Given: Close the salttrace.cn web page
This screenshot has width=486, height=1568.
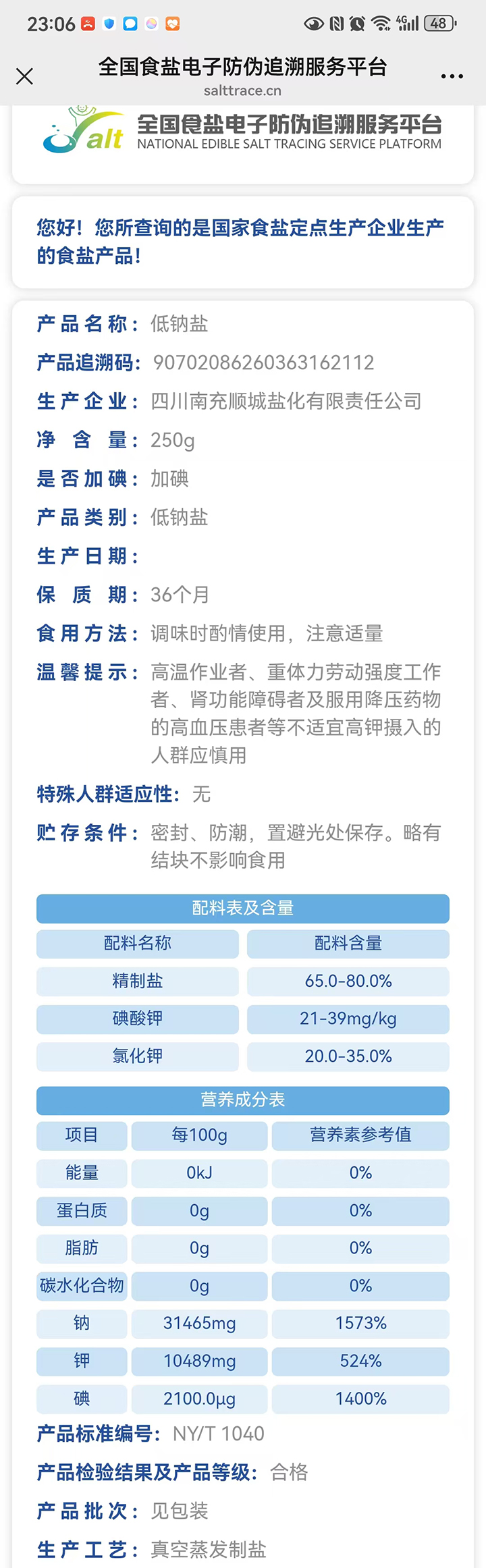Looking at the screenshot, I should (x=24, y=76).
